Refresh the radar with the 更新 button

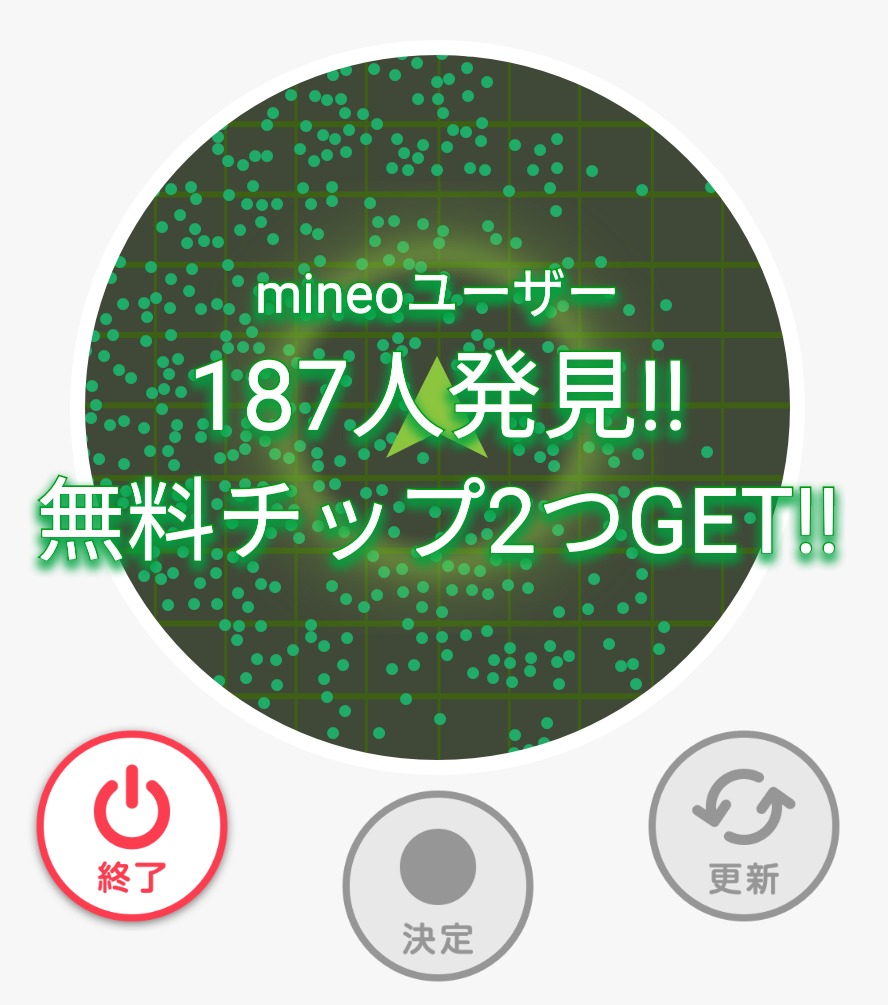pyautogui.click(x=743, y=827)
